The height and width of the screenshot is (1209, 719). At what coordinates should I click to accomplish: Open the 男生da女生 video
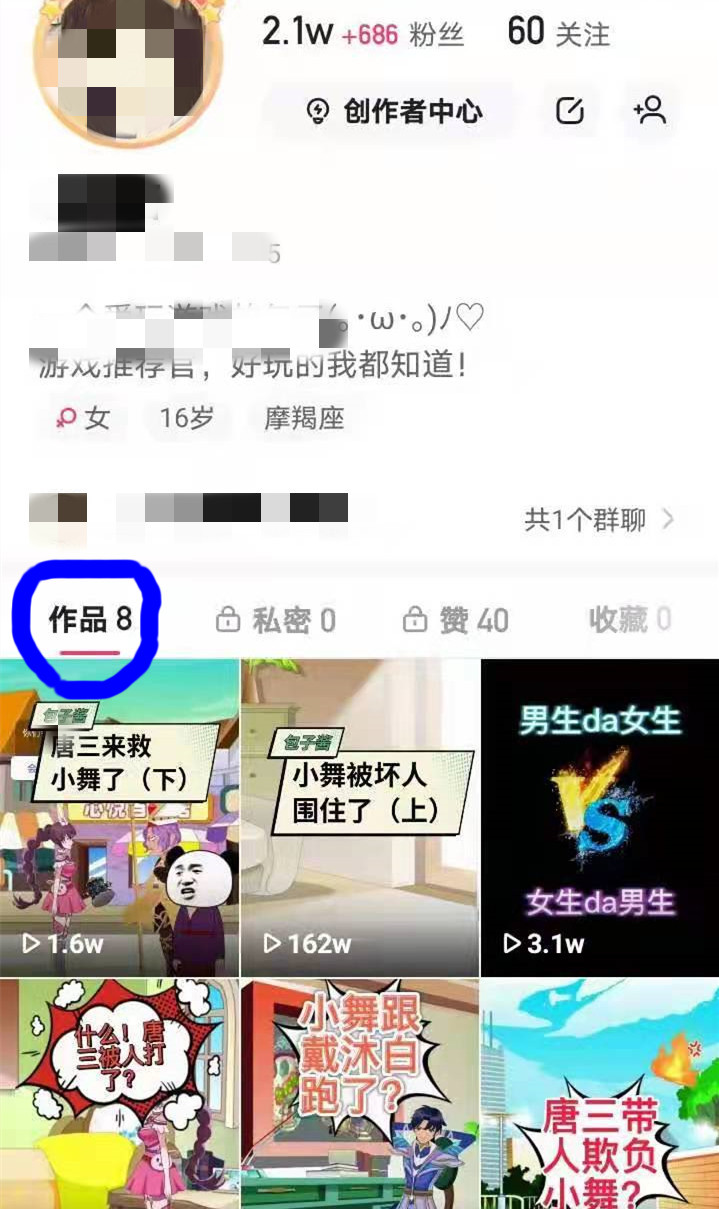[x=600, y=818]
